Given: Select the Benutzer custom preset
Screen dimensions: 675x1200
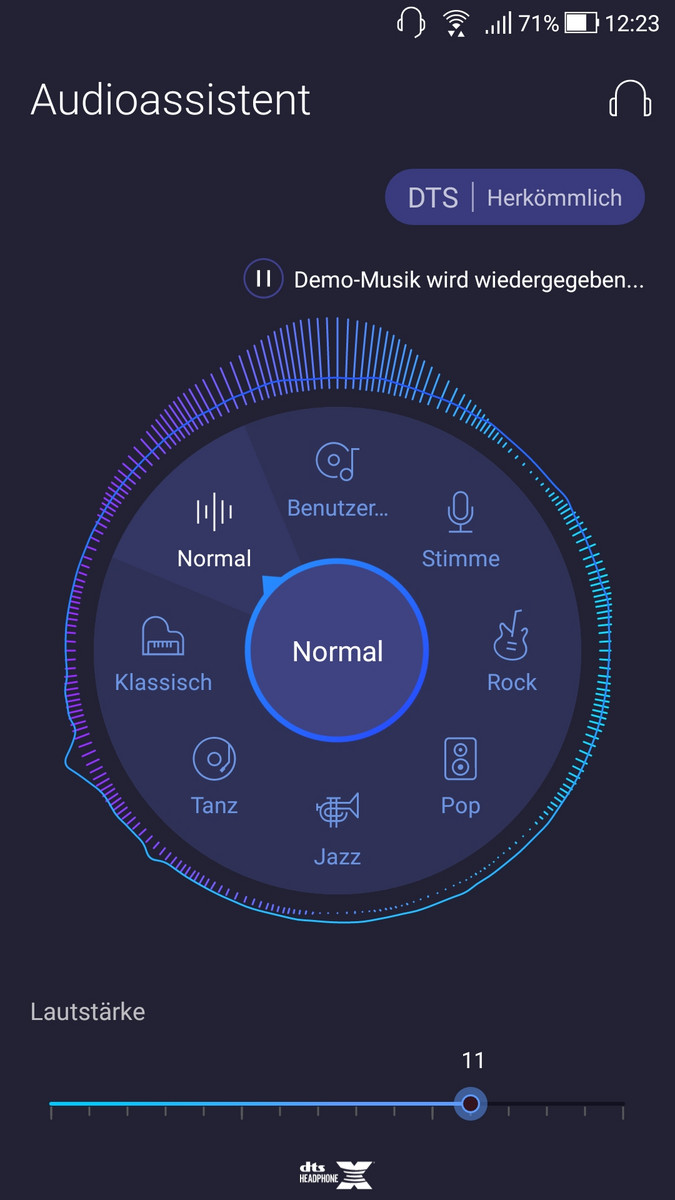Looking at the screenshot, I should coord(337,481).
